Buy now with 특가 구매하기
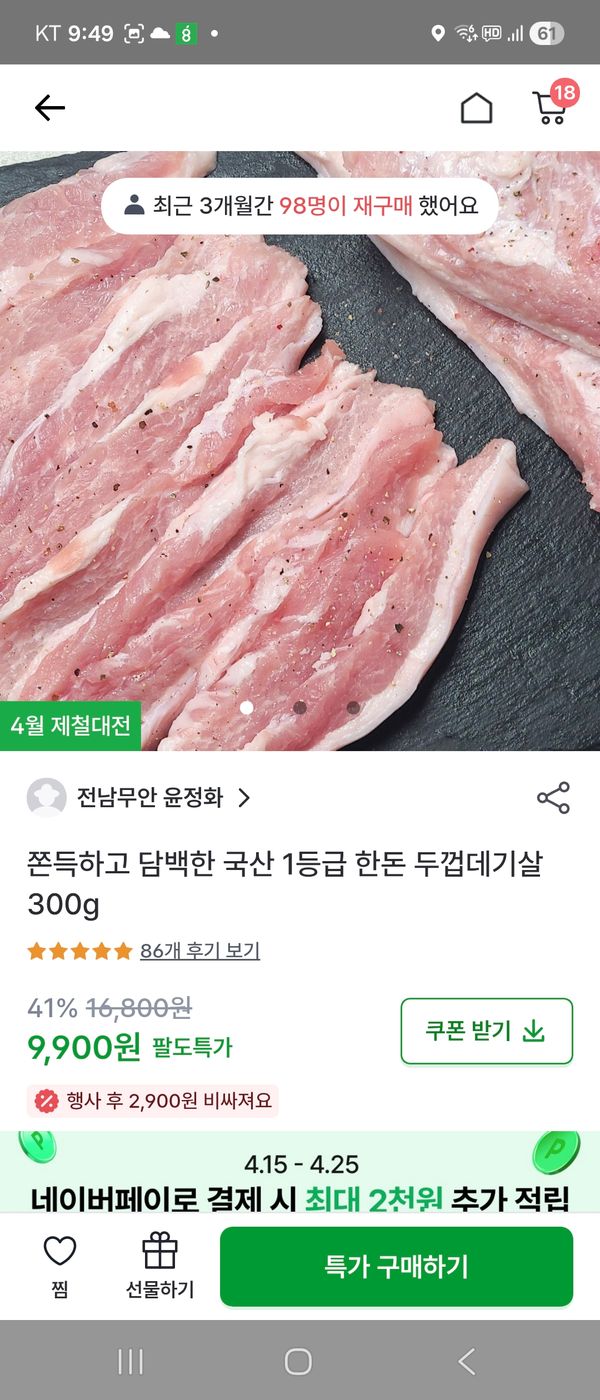Viewport: 600px width, 1400px height. (396, 1266)
